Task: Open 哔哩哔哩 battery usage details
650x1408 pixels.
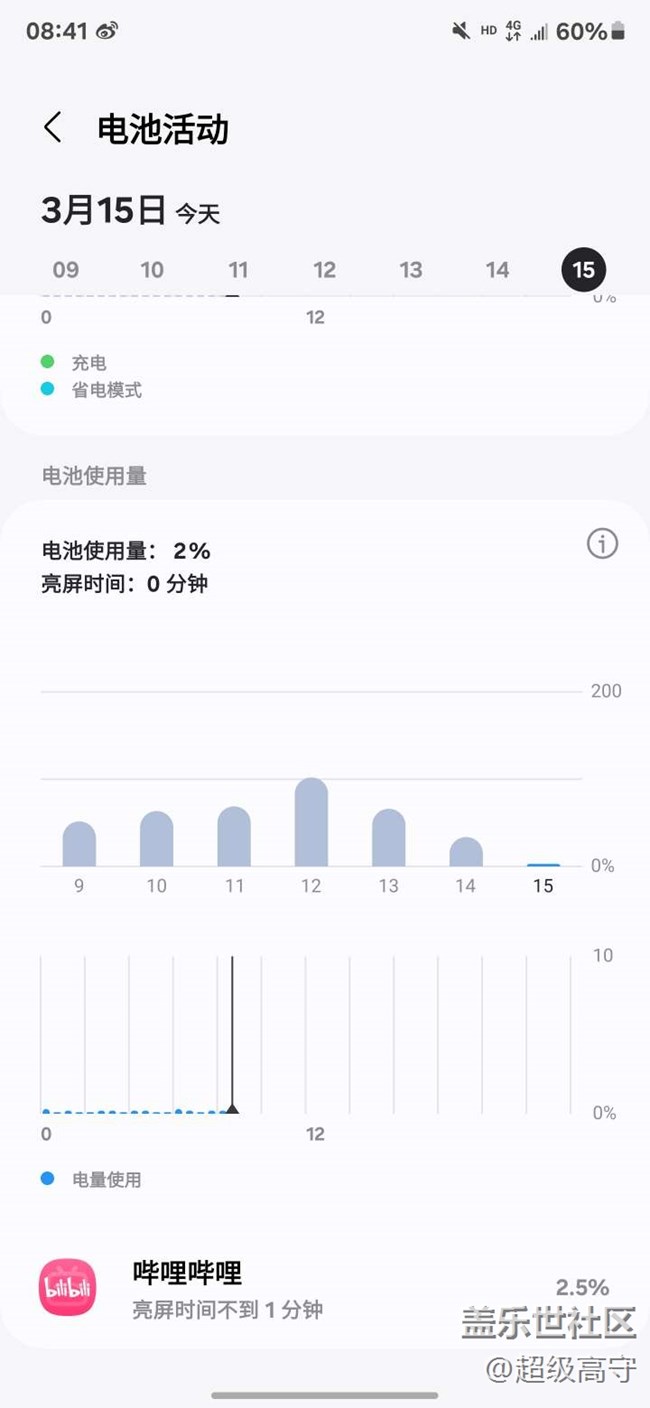Action: (x=325, y=1289)
